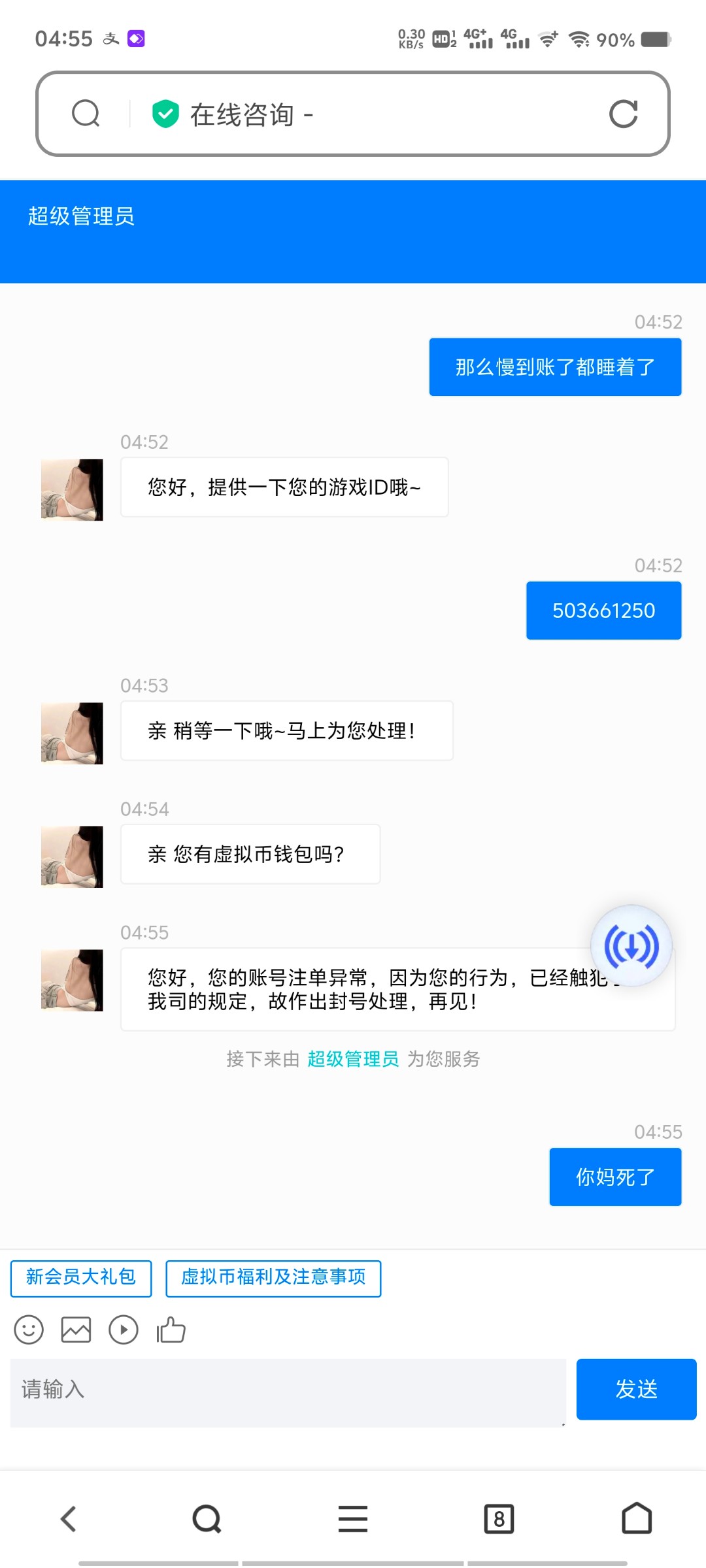
Task: Tap the 请输入 message input field
Action: [x=281, y=1390]
